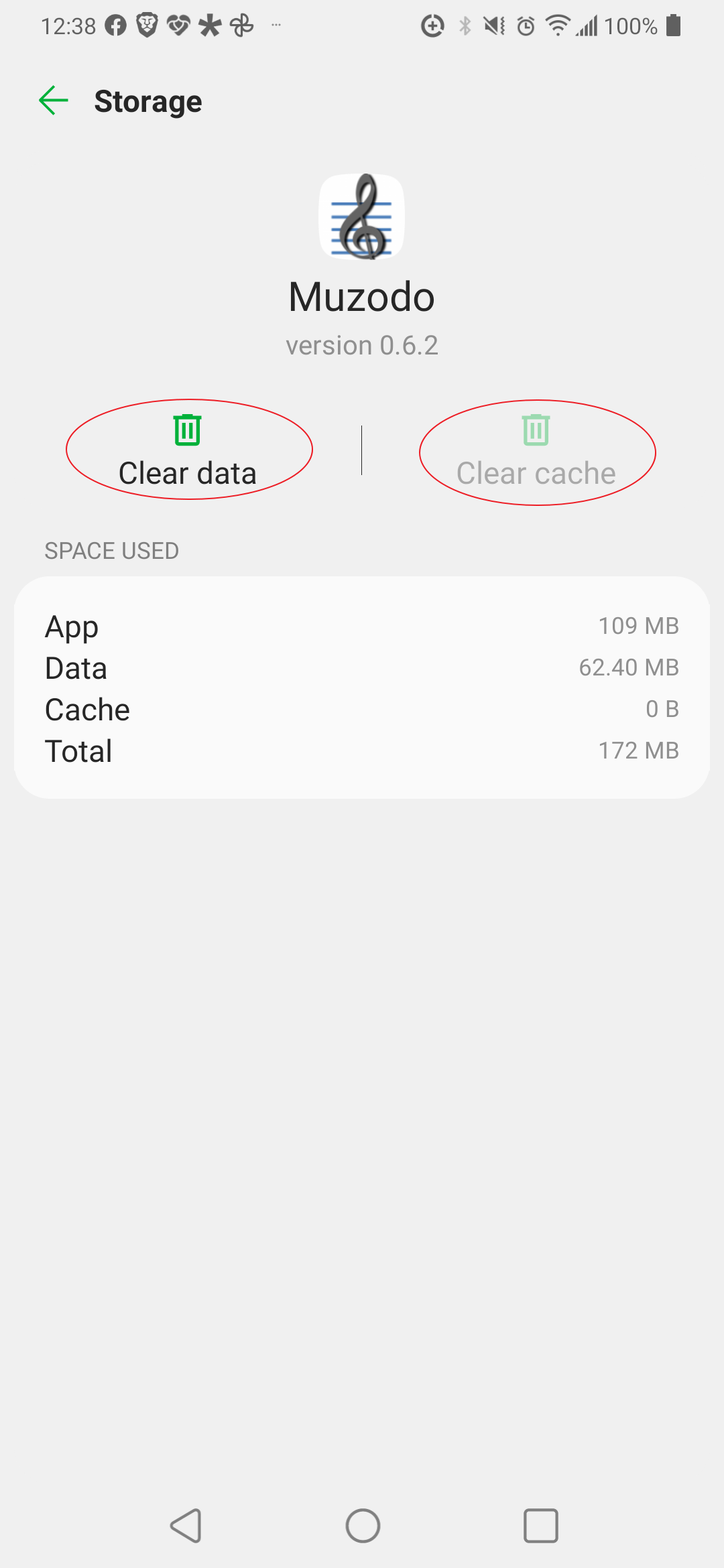Tap the Clear cache button

click(x=536, y=452)
